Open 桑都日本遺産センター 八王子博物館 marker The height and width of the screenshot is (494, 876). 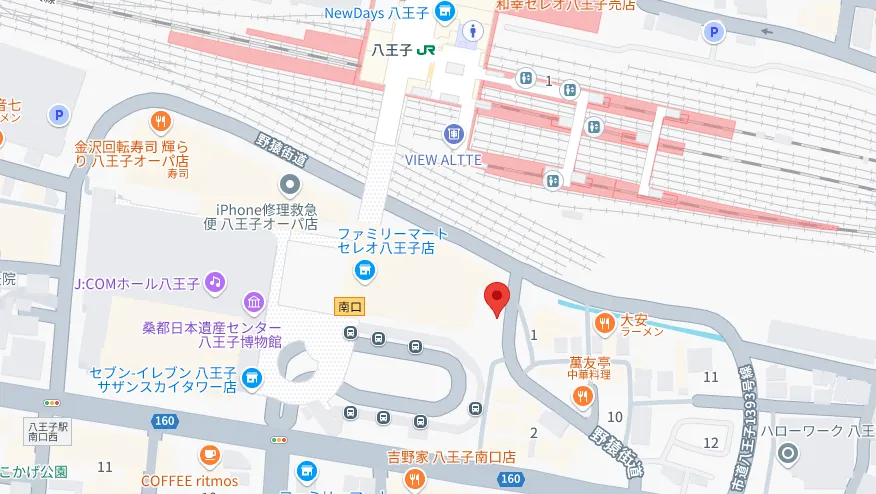(x=252, y=303)
